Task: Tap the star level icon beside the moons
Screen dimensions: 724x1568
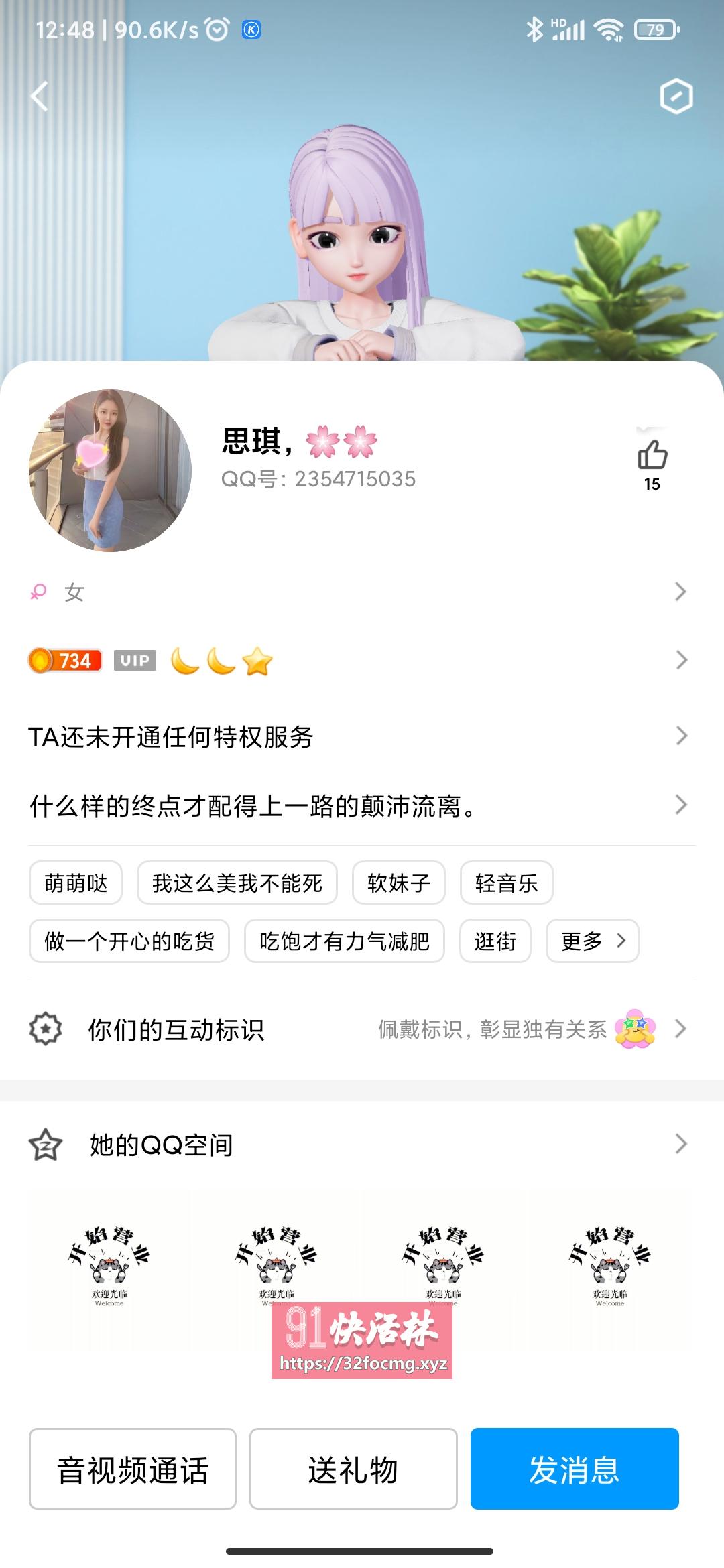Action: coord(255,661)
